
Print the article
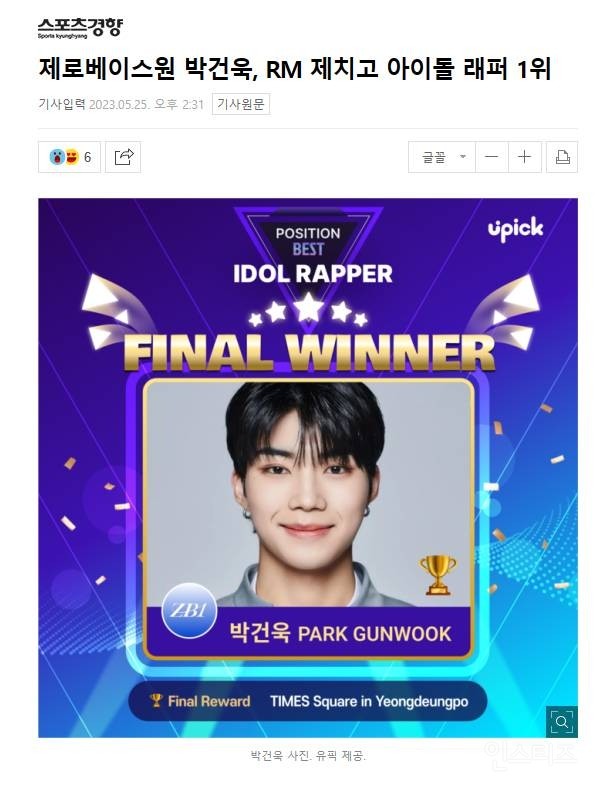(x=561, y=157)
